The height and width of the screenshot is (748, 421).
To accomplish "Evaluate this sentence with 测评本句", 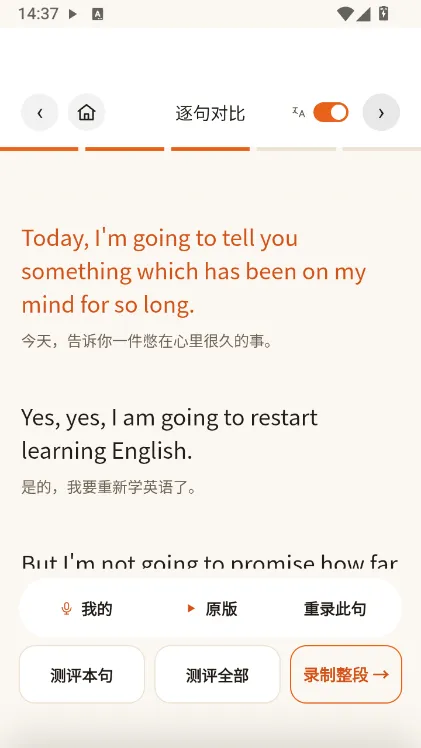I will 82,675.
